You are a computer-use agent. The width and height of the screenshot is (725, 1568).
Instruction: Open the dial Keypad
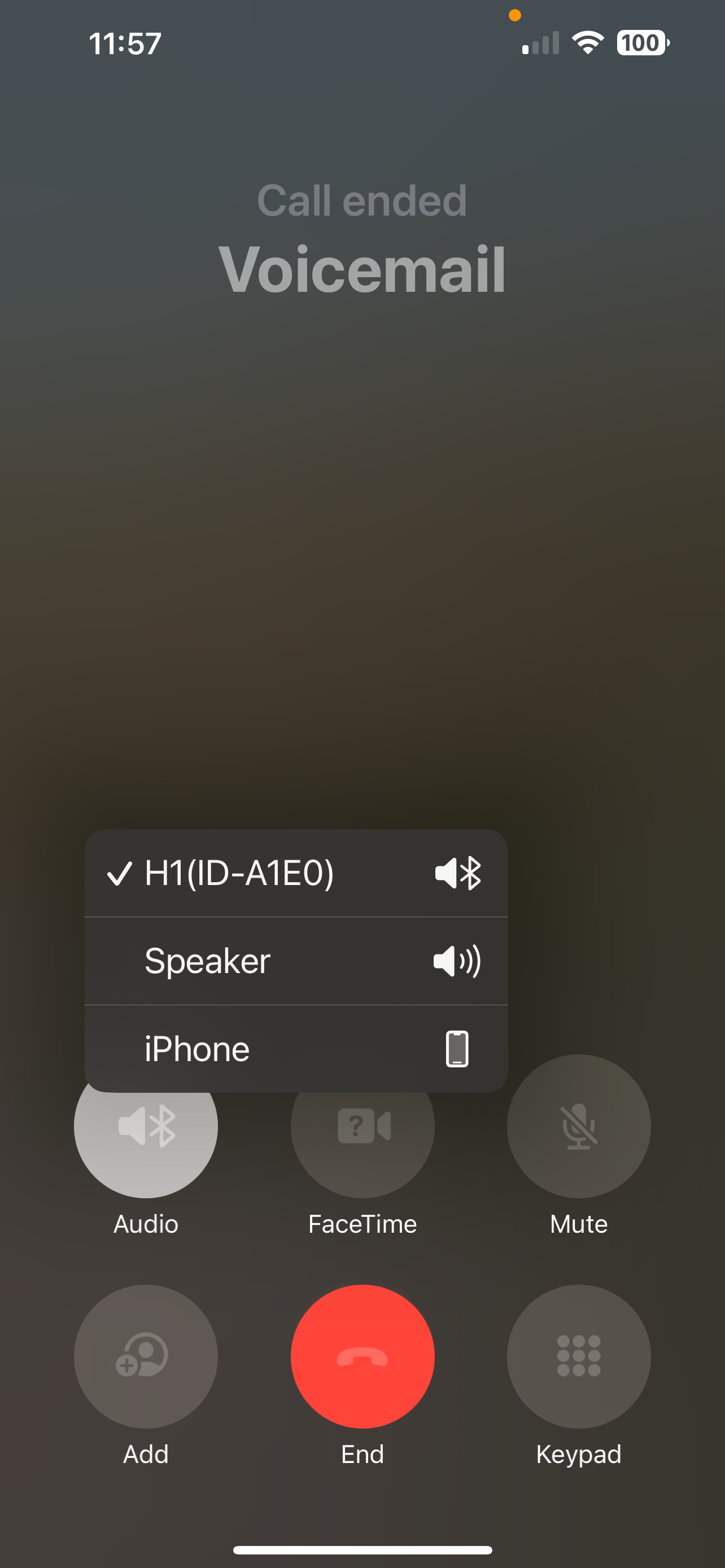[x=578, y=1356]
